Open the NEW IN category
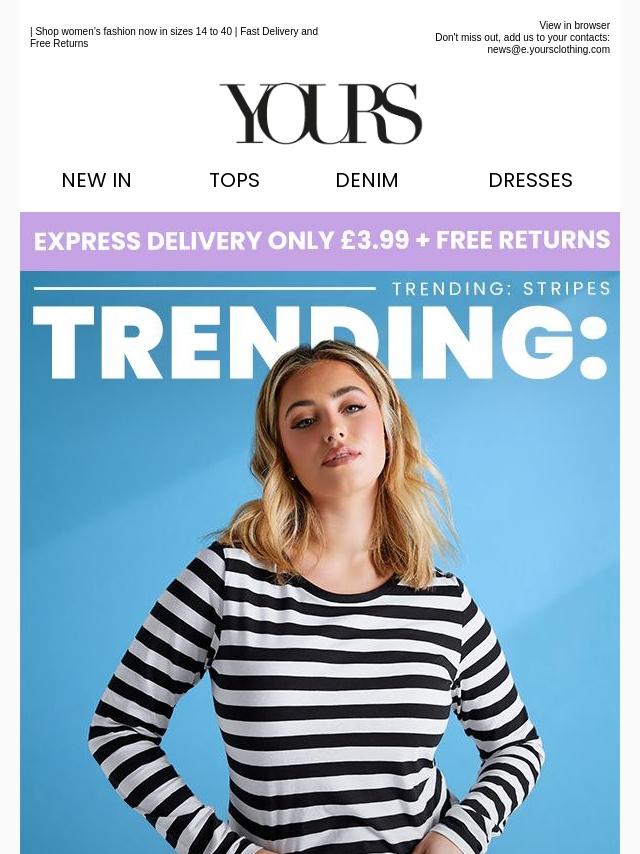640x854 pixels. pyautogui.click(x=96, y=180)
